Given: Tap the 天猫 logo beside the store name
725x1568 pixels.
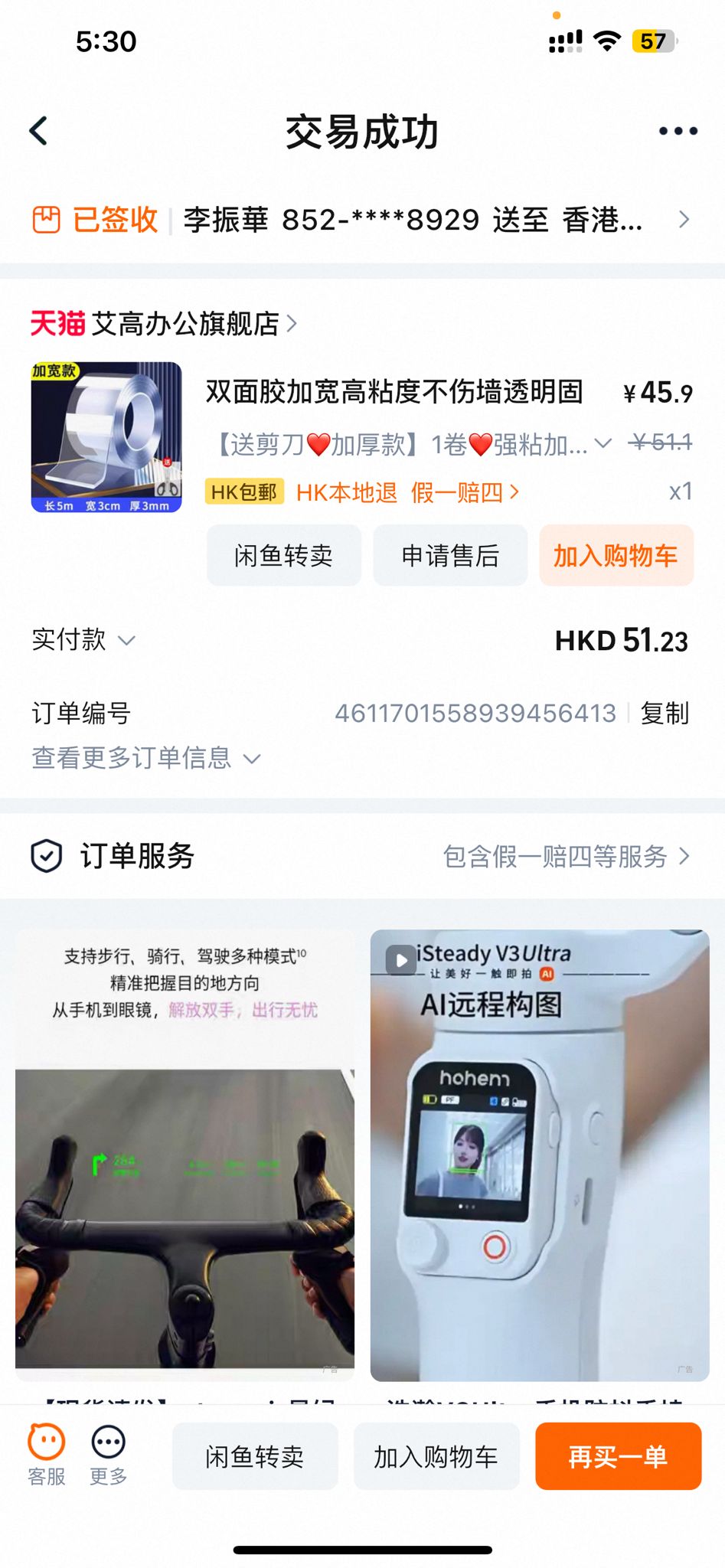Looking at the screenshot, I should point(53,324).
